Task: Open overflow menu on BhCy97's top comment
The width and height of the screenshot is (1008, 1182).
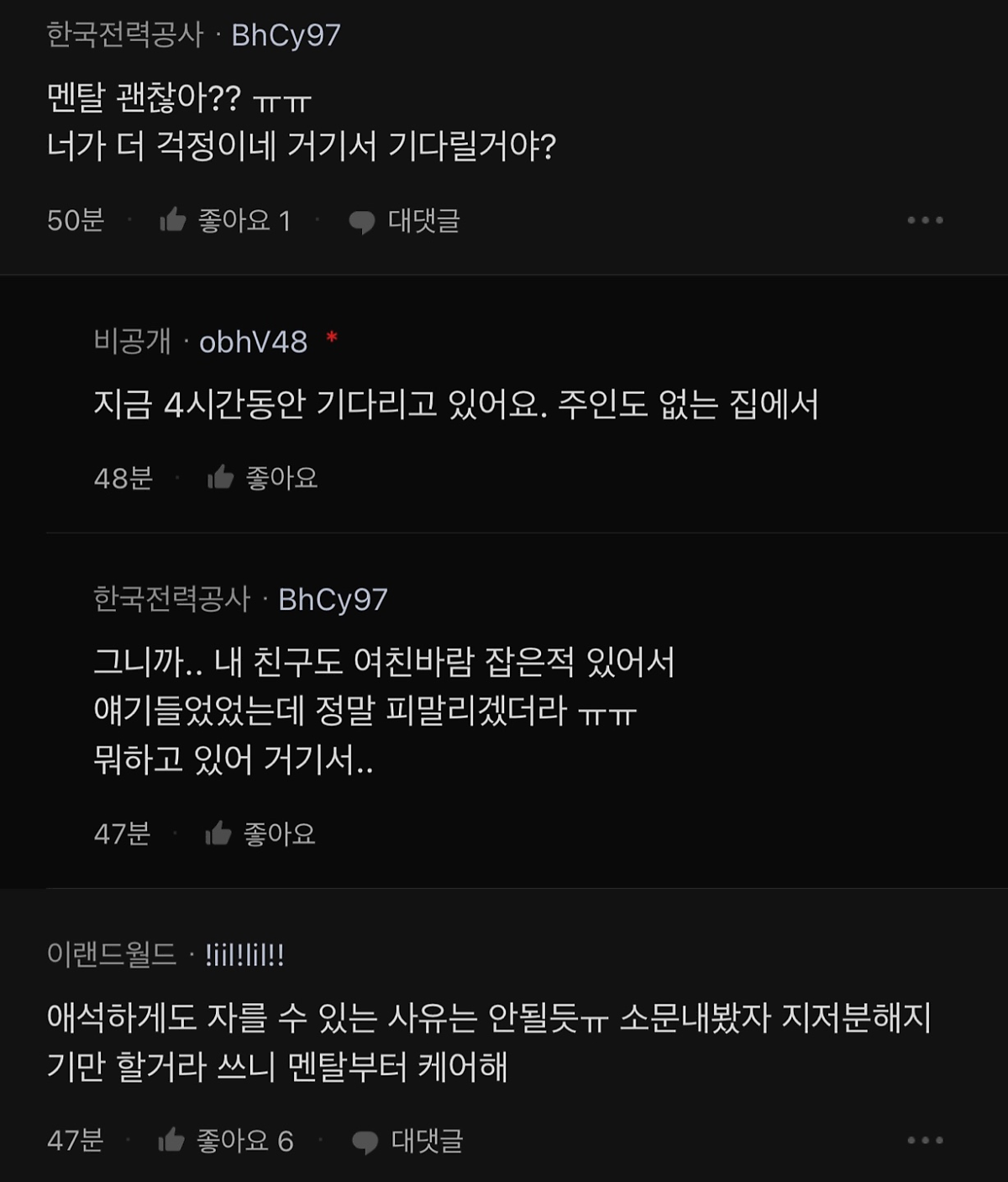Action: 925,220
